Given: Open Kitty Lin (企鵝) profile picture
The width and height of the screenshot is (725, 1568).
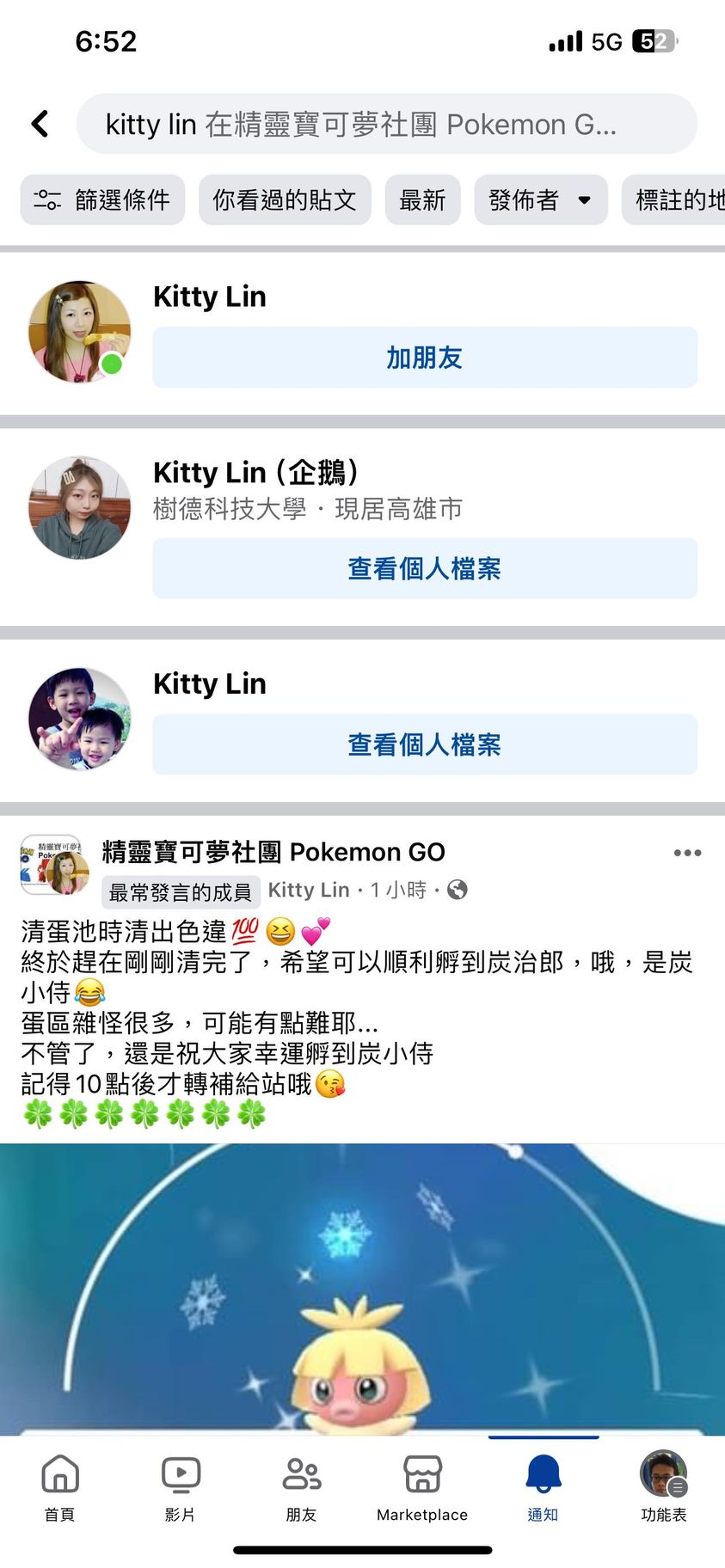Looking at the screenshot, I should [x=79, y=508].
